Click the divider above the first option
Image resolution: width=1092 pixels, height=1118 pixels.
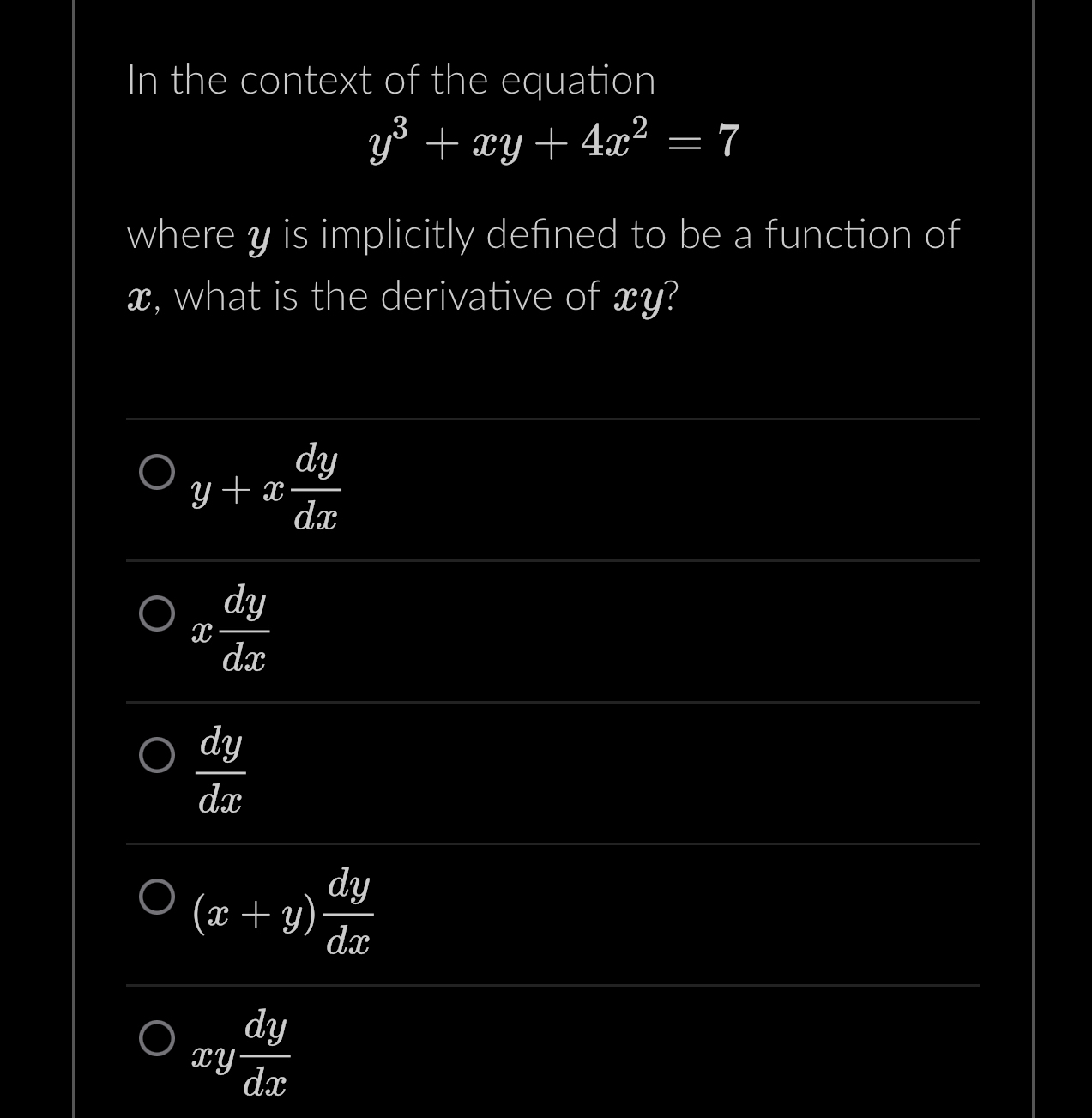(552, 418)
